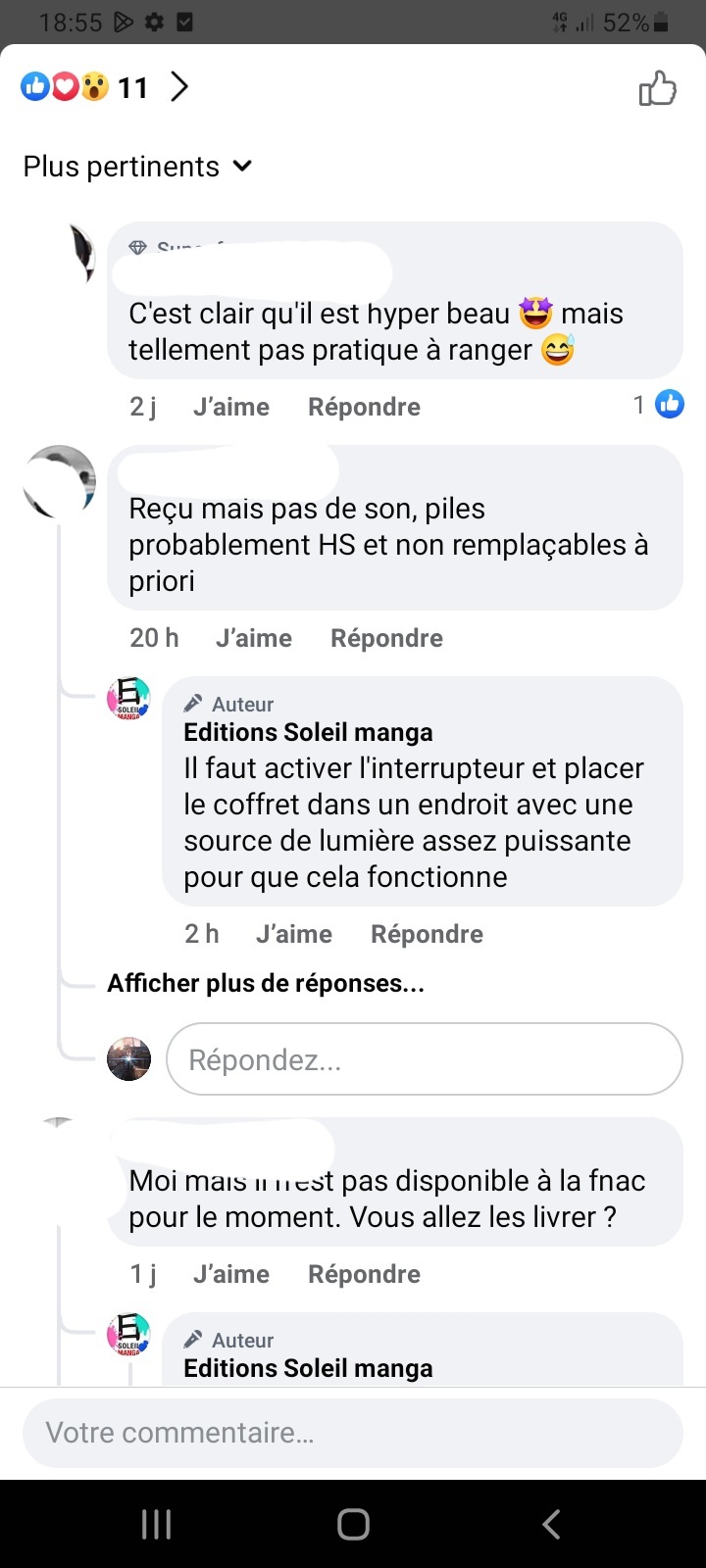Reply to the Editions Soleil manga interrupteur answer
The height and width of the screenshot is (1568, 706).
(427, 934)
